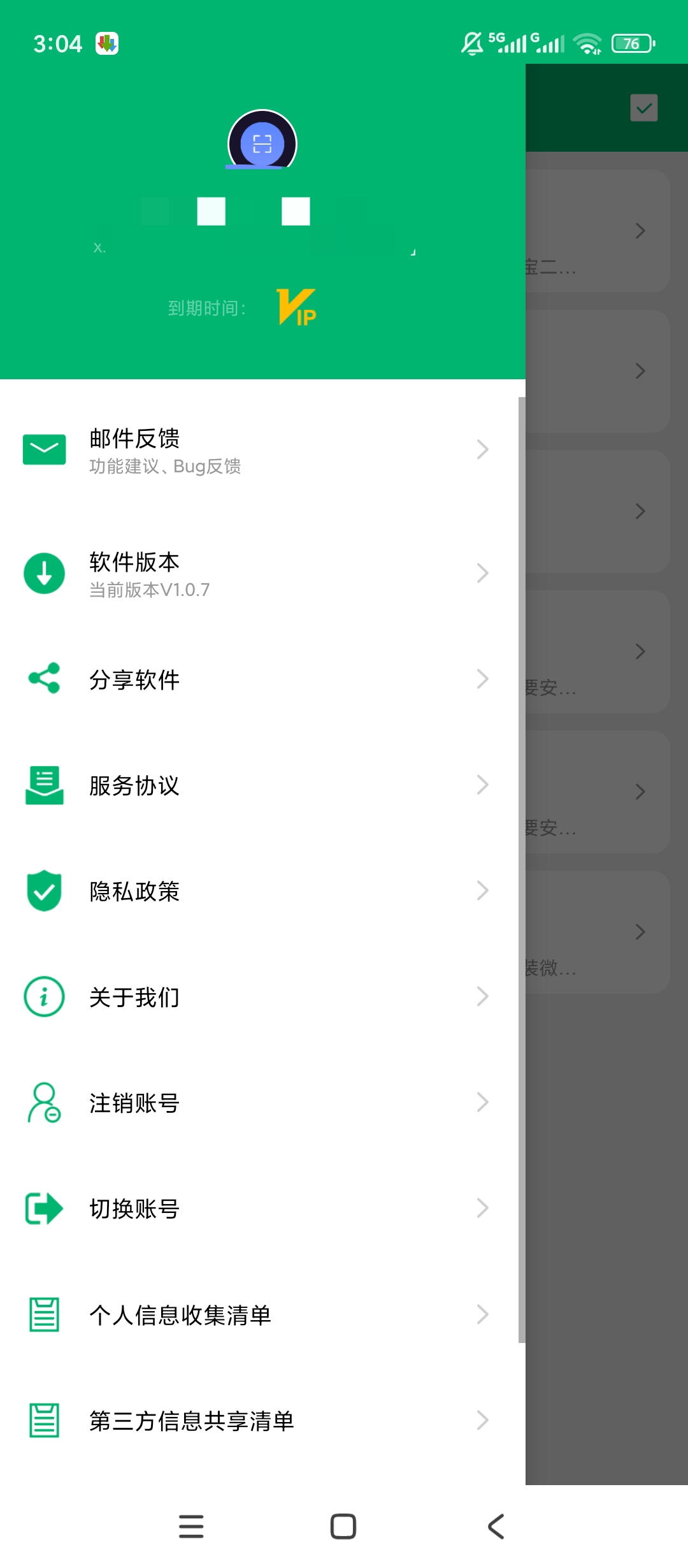Open recent apps from navigation bar
Image resolution: width=688 pixels, height=1568 pixels.
coord(191,1527)
